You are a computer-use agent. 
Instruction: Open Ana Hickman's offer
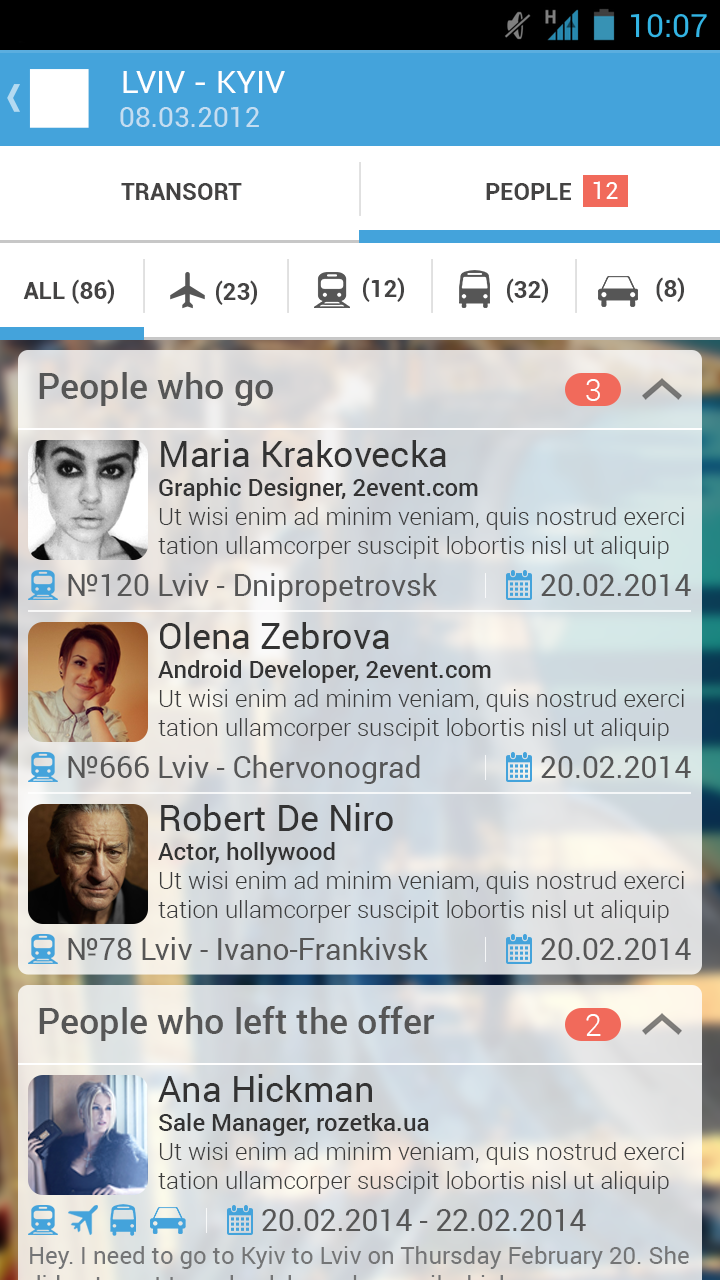coord(266,1091)
